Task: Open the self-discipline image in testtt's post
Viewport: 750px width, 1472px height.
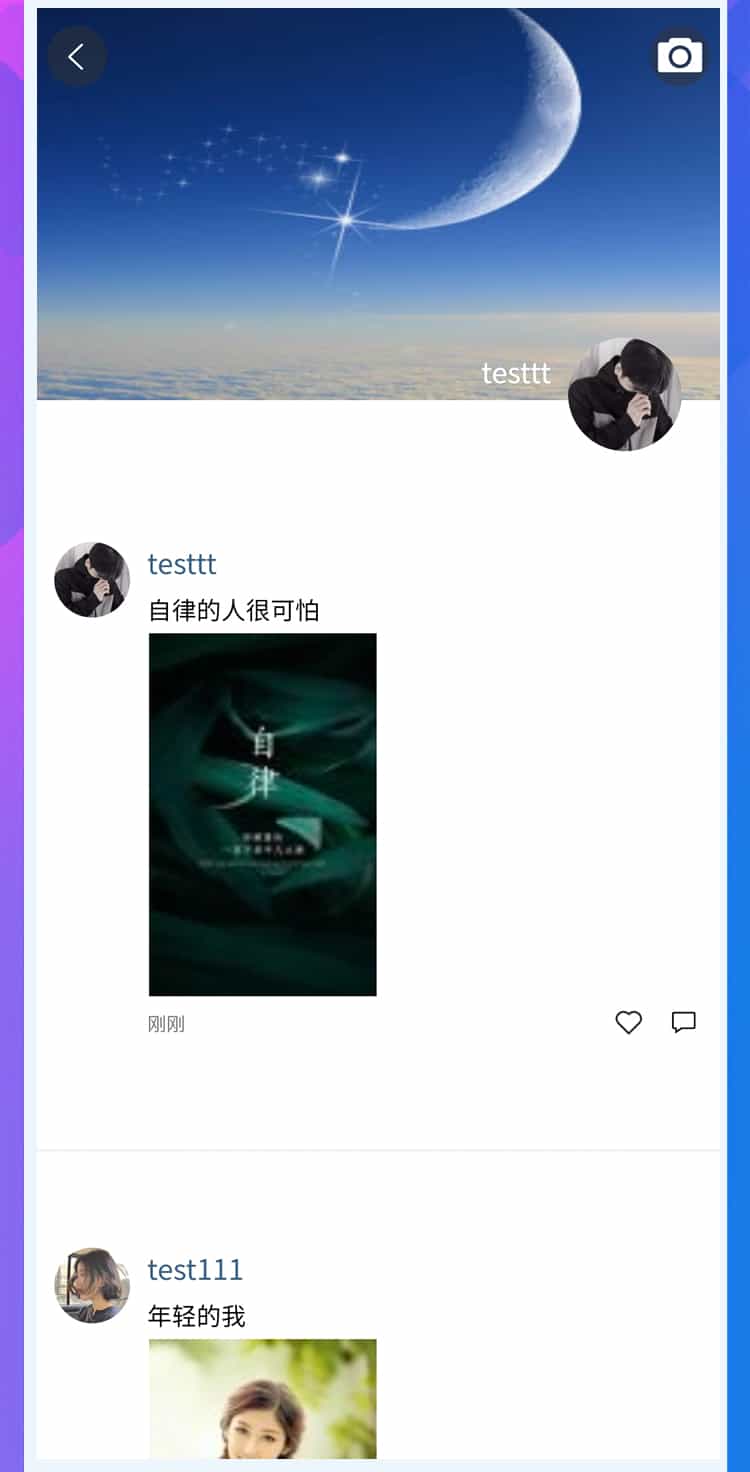Action: coord(262,814)
